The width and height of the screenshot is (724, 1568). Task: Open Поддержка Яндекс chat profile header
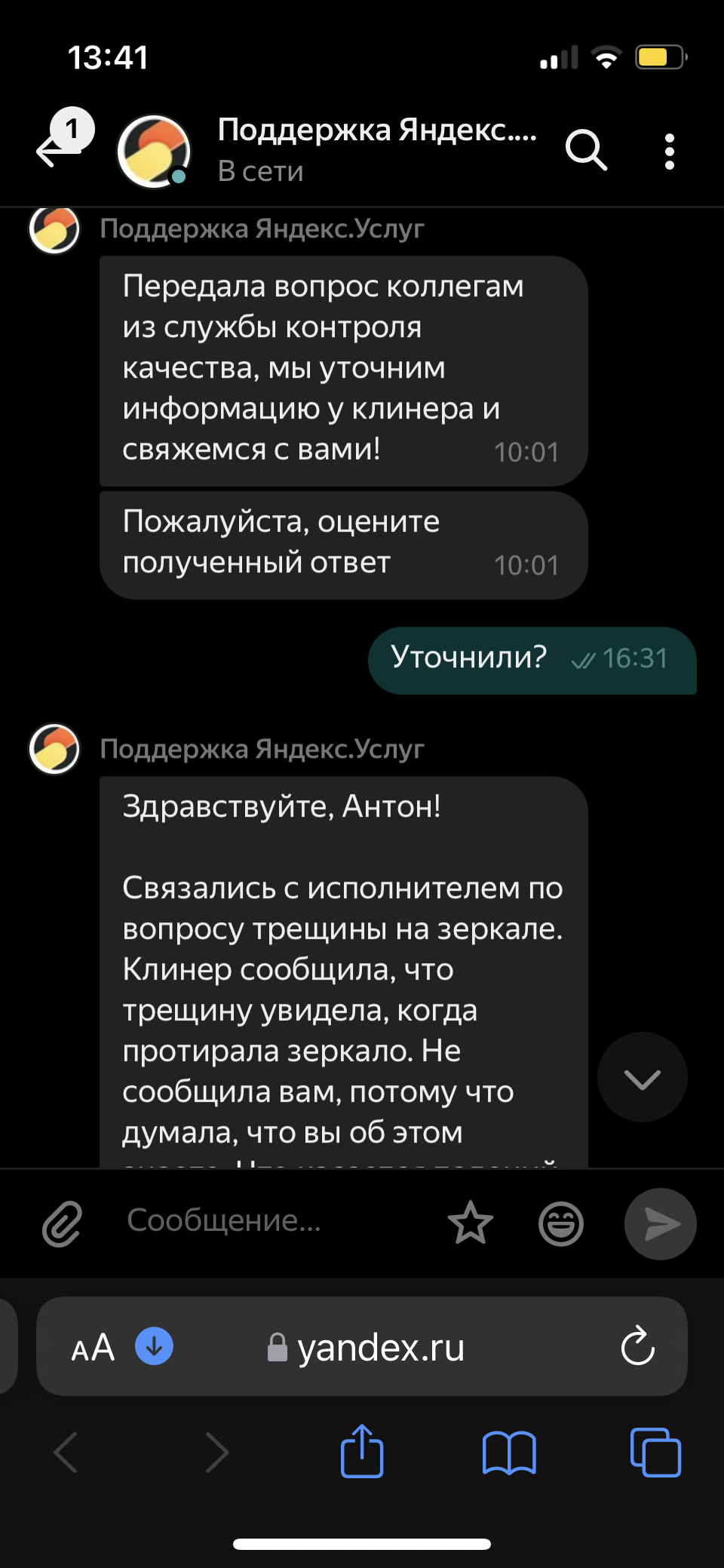376,150
